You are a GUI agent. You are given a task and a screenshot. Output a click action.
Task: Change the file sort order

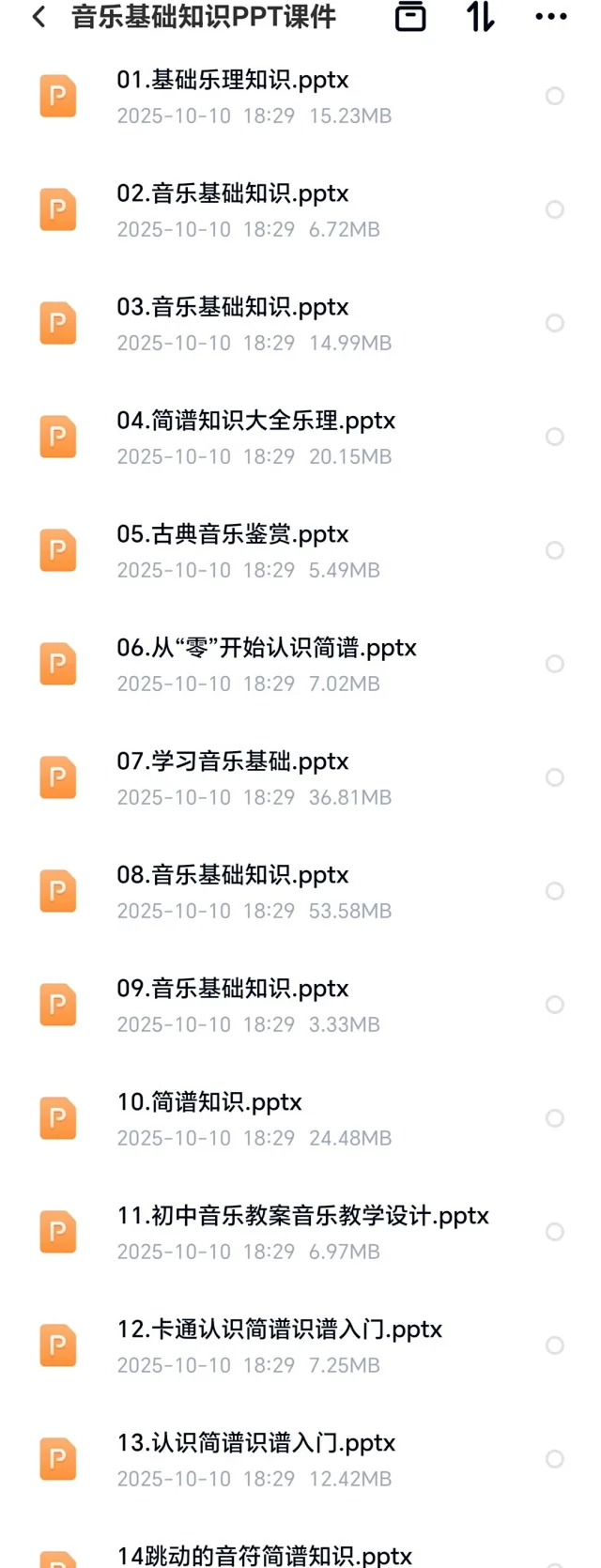point(481,17)
